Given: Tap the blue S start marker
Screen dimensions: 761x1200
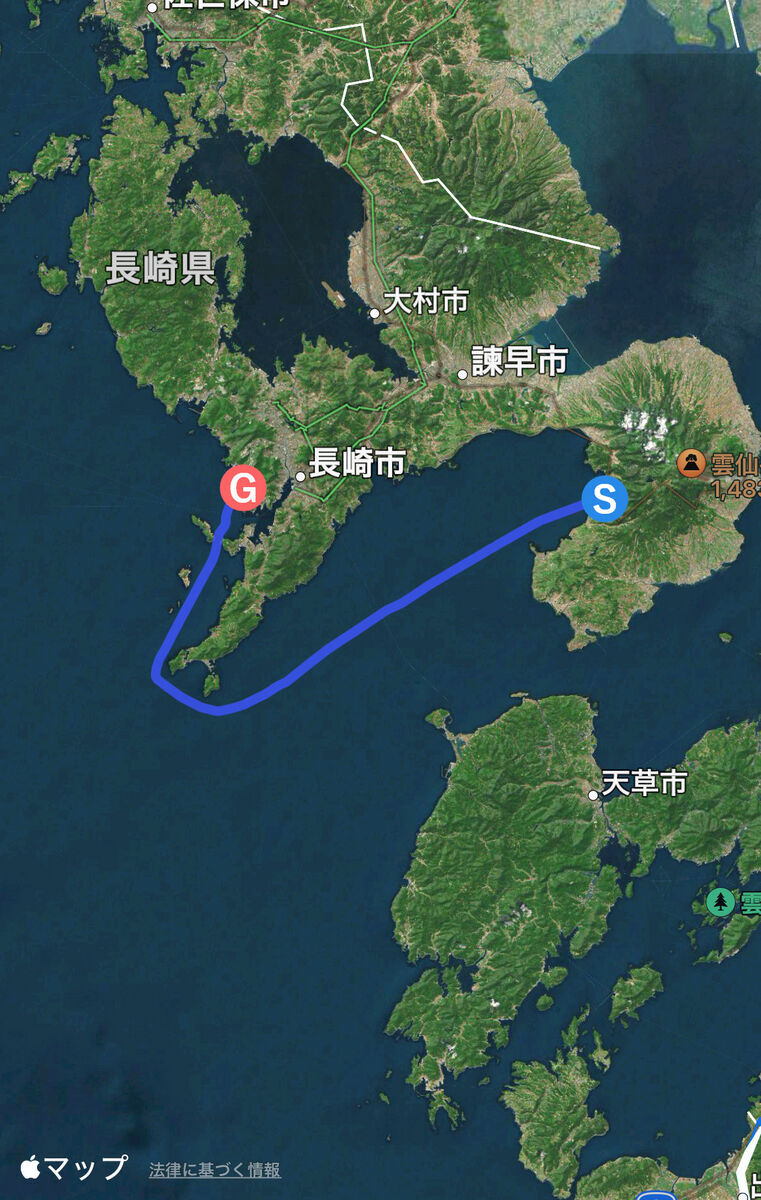Looking at the screenshot, I should click(604, 498).
